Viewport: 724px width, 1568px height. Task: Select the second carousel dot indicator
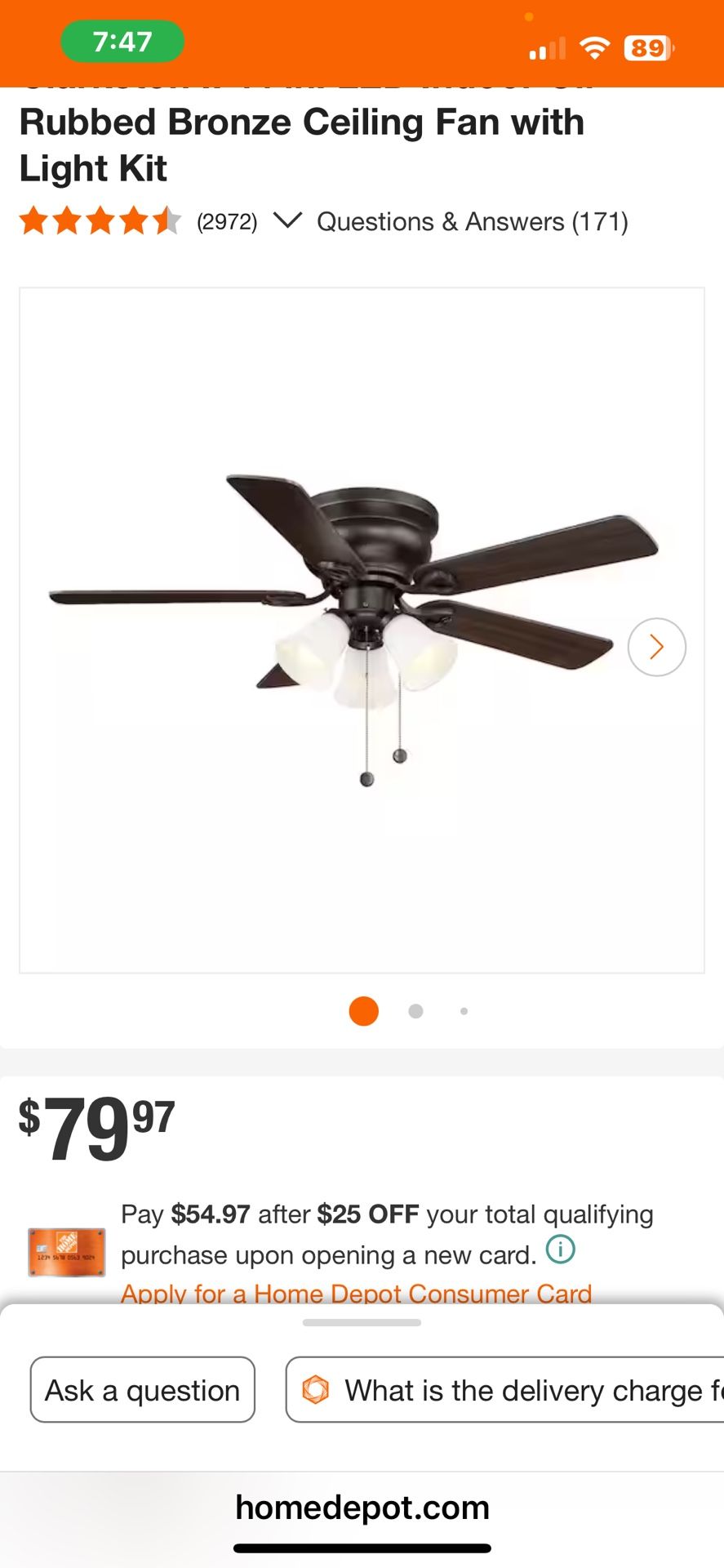[x=414, y=1011]
